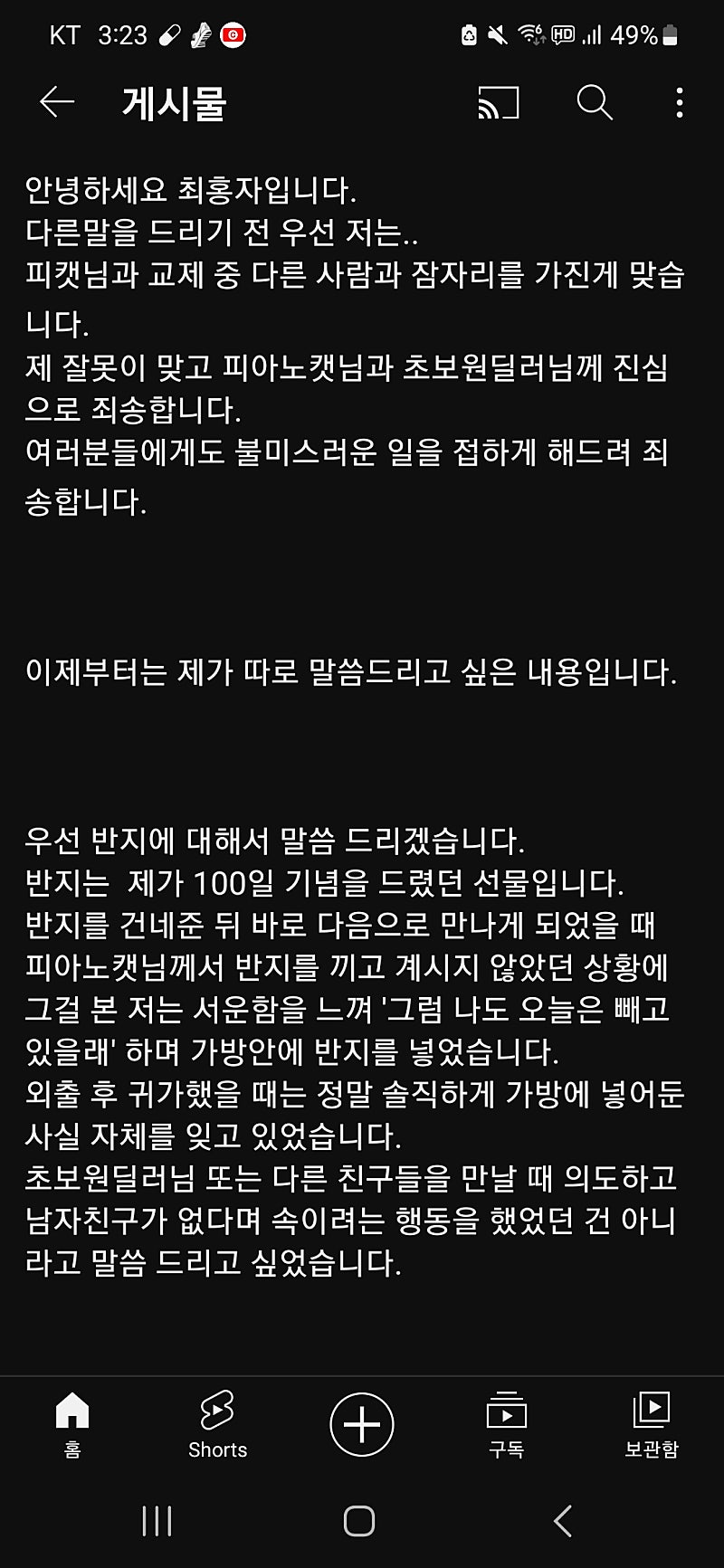Open recent apps from the navigation bar

point(157,1521)
